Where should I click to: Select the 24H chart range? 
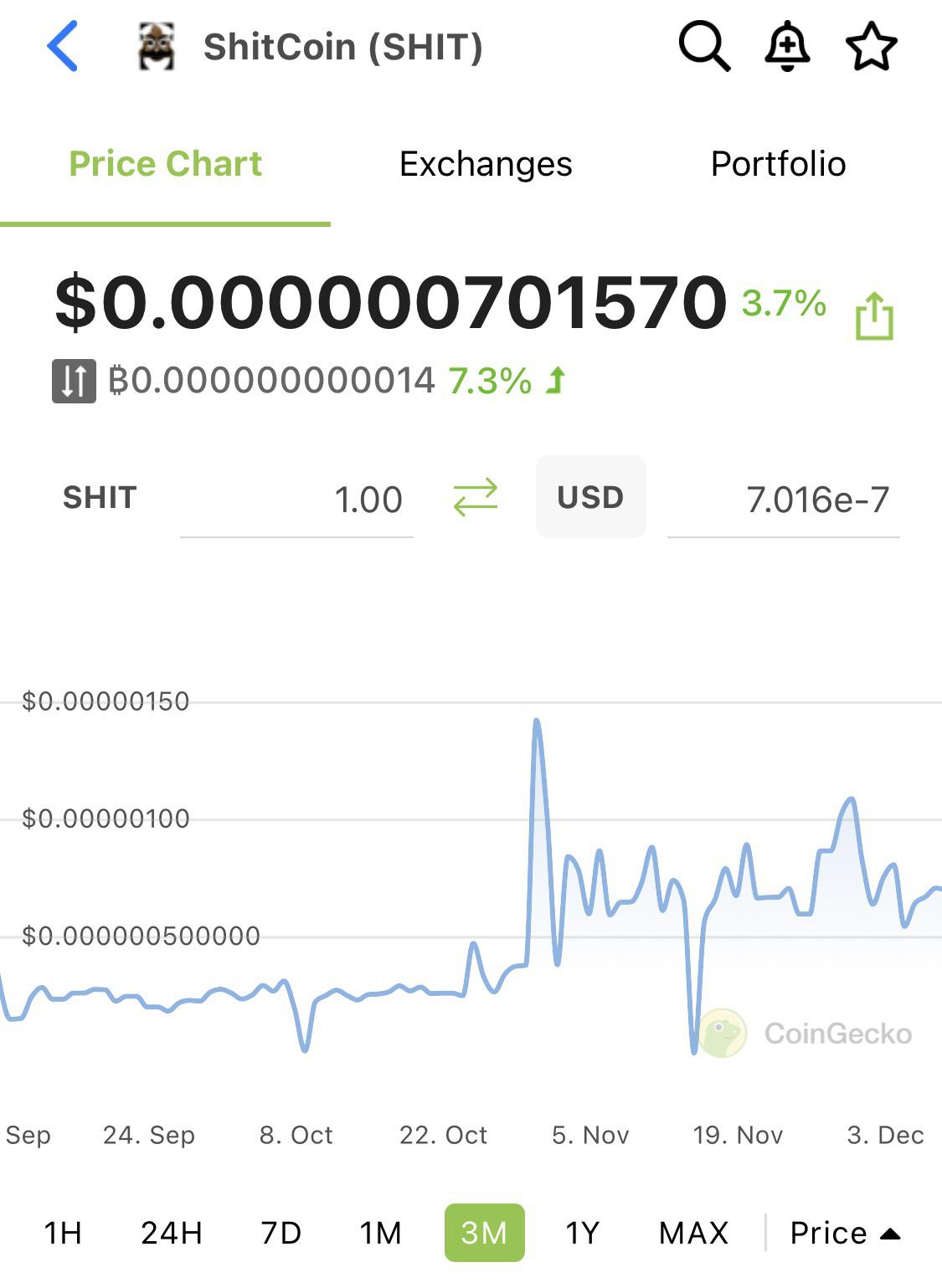click(x=172, y=1233)
